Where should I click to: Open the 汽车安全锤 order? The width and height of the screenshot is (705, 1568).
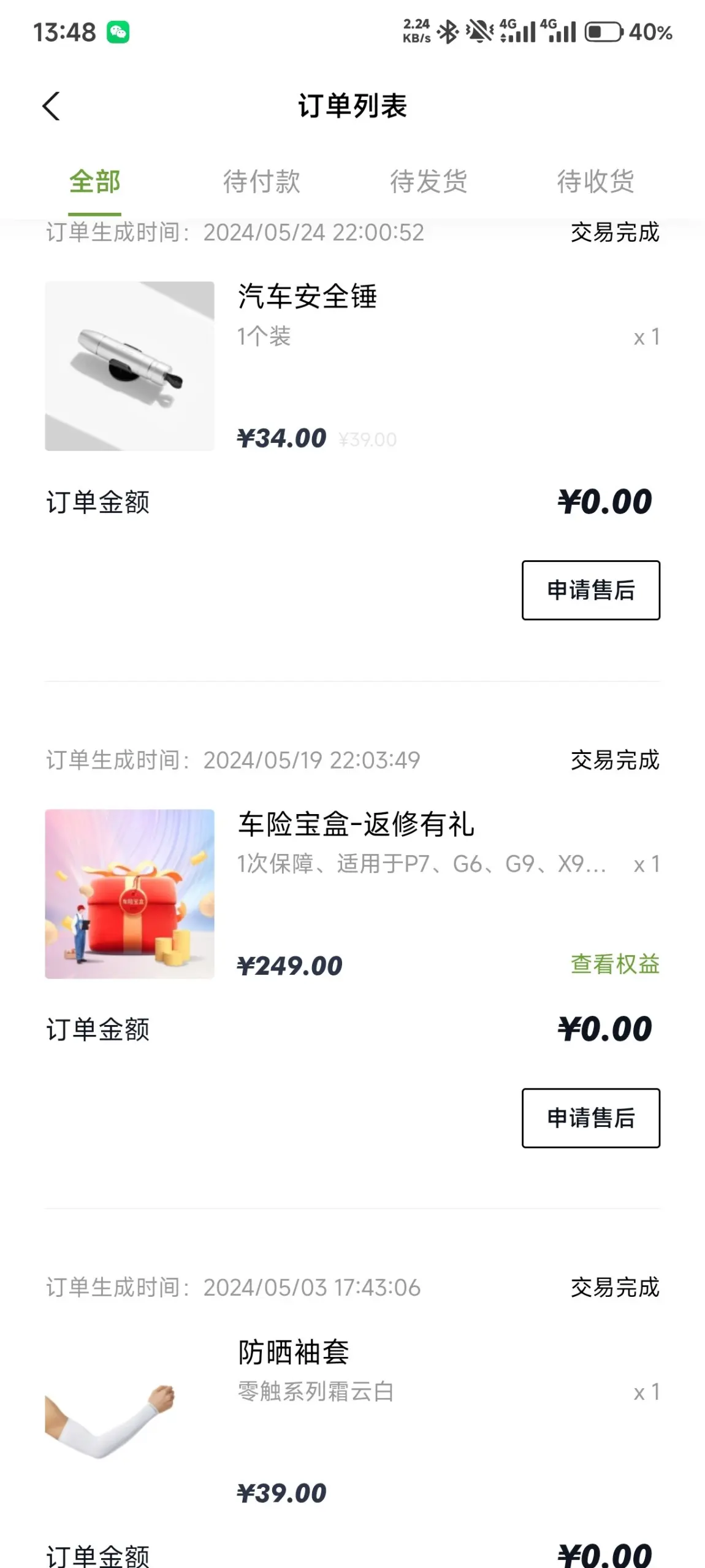click(307, 298)
